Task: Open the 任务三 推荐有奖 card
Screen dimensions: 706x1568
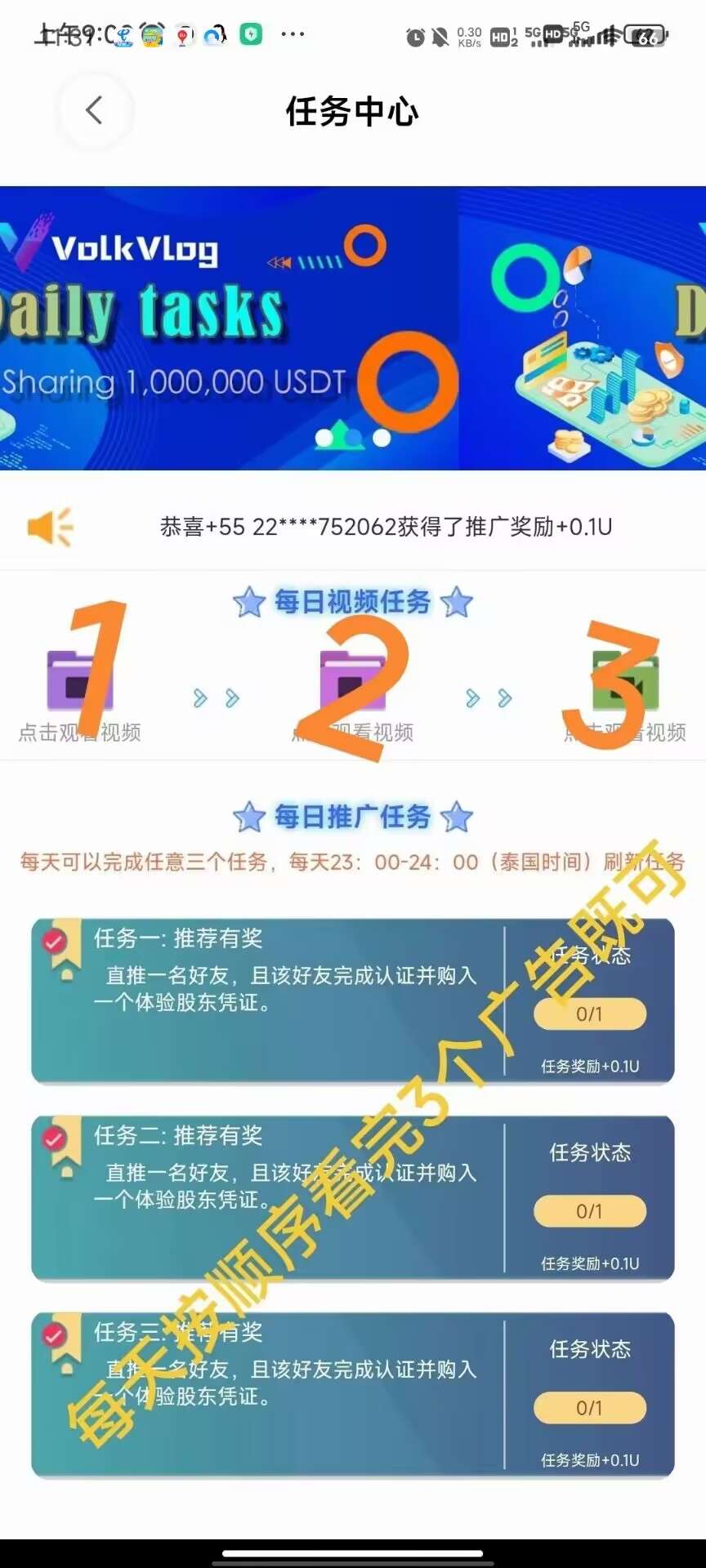Action: point(352,1395)
